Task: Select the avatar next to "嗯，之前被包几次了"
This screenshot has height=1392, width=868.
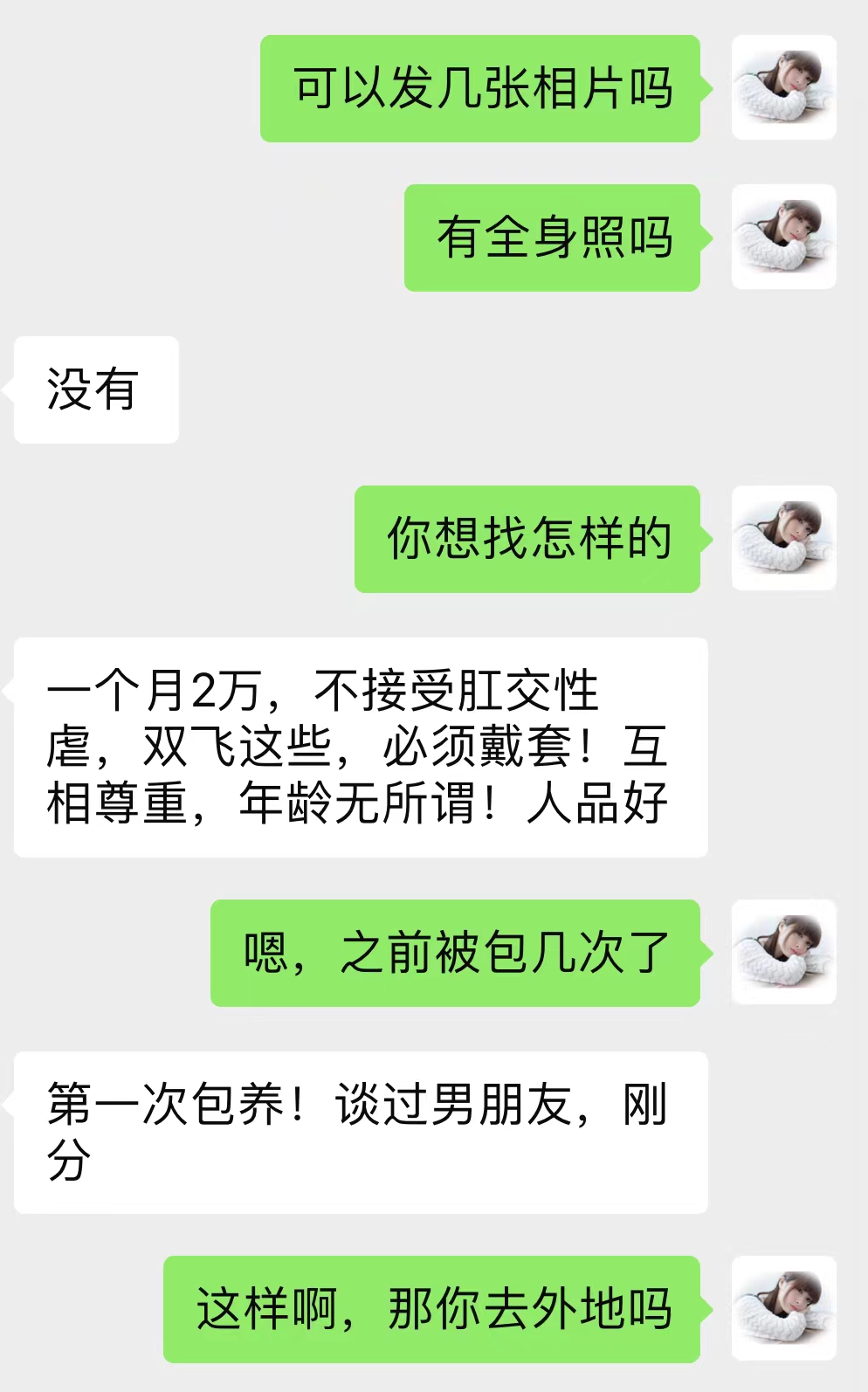Action: (783, 952)
